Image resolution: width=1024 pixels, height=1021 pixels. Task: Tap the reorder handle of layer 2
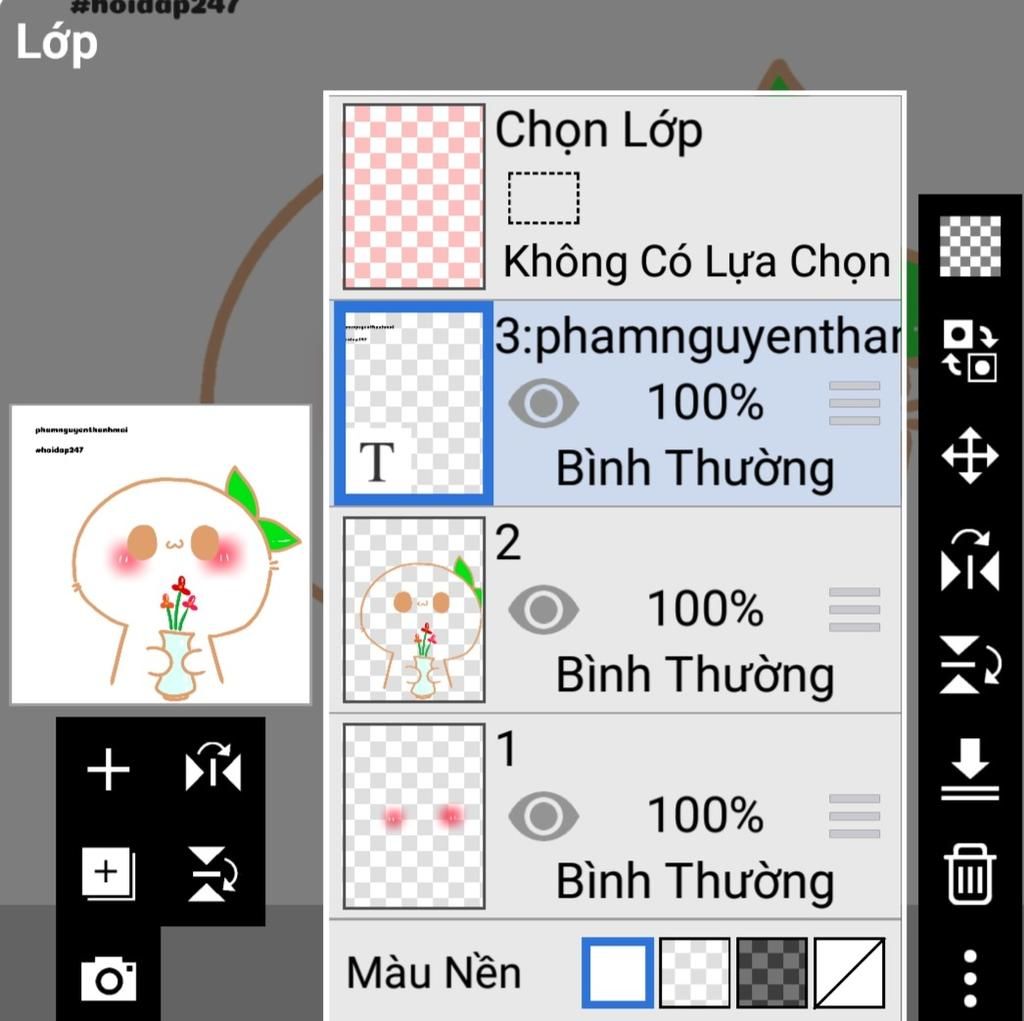[x=854, y=609]
